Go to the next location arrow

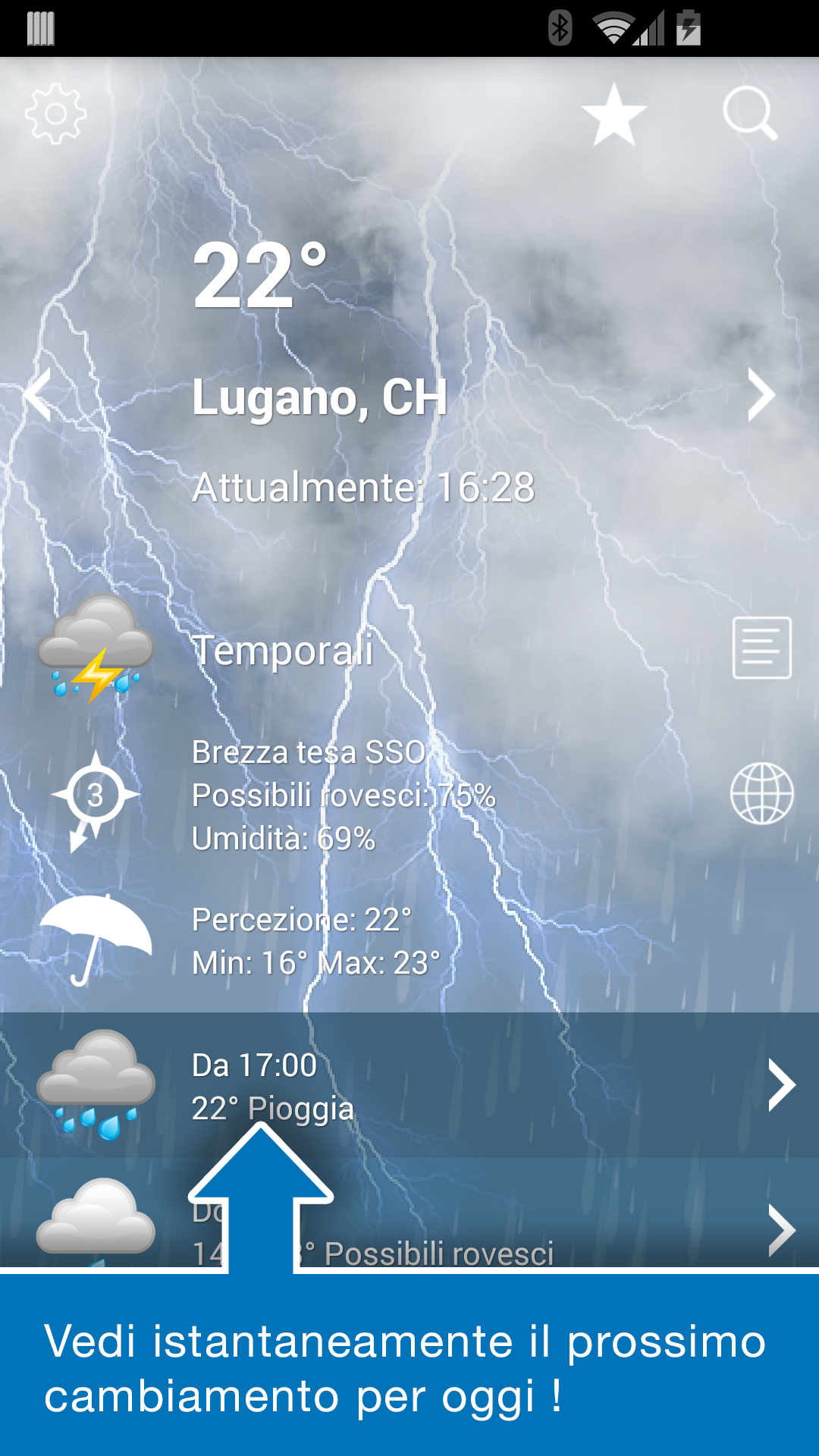(761, 394)
